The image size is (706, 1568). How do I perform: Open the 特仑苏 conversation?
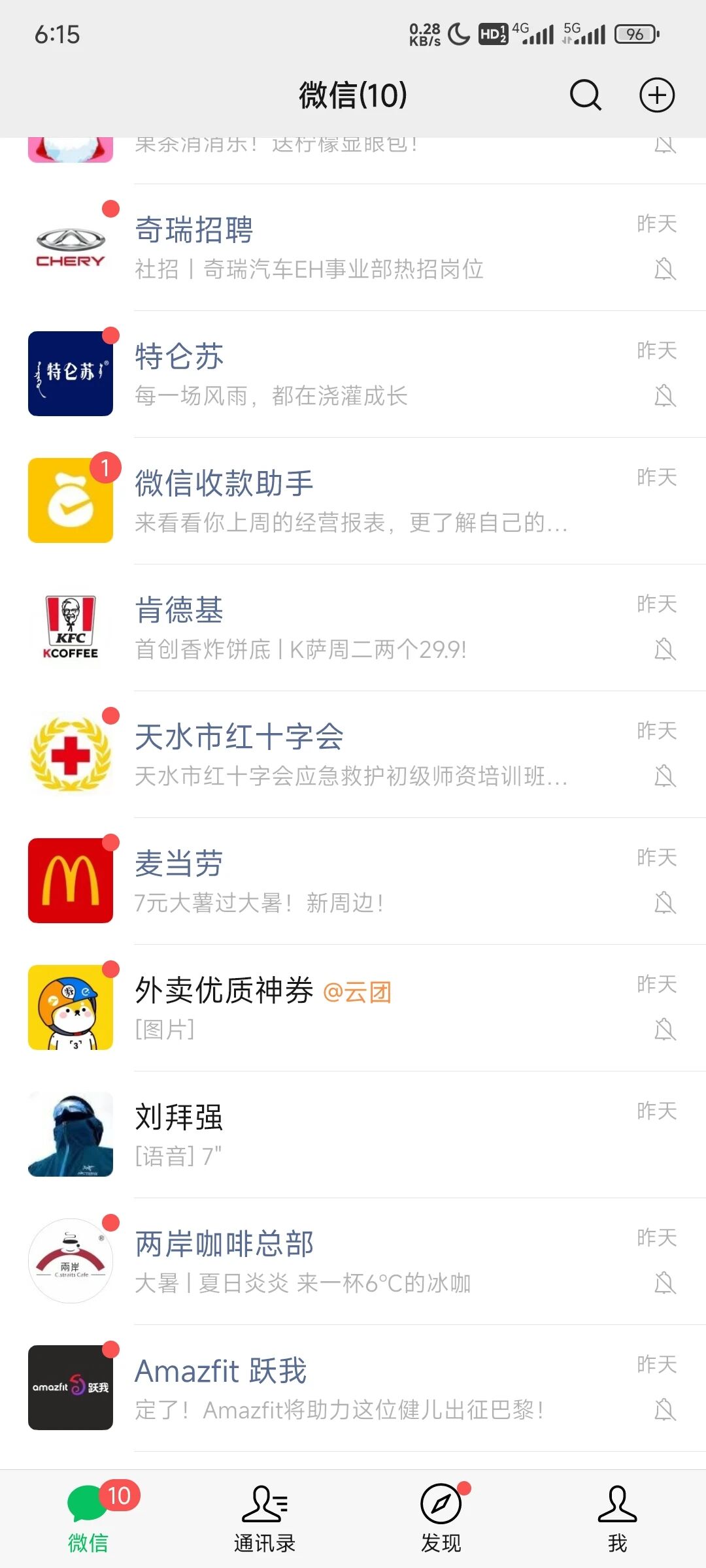pyautogui.click(x=353, y=374)
